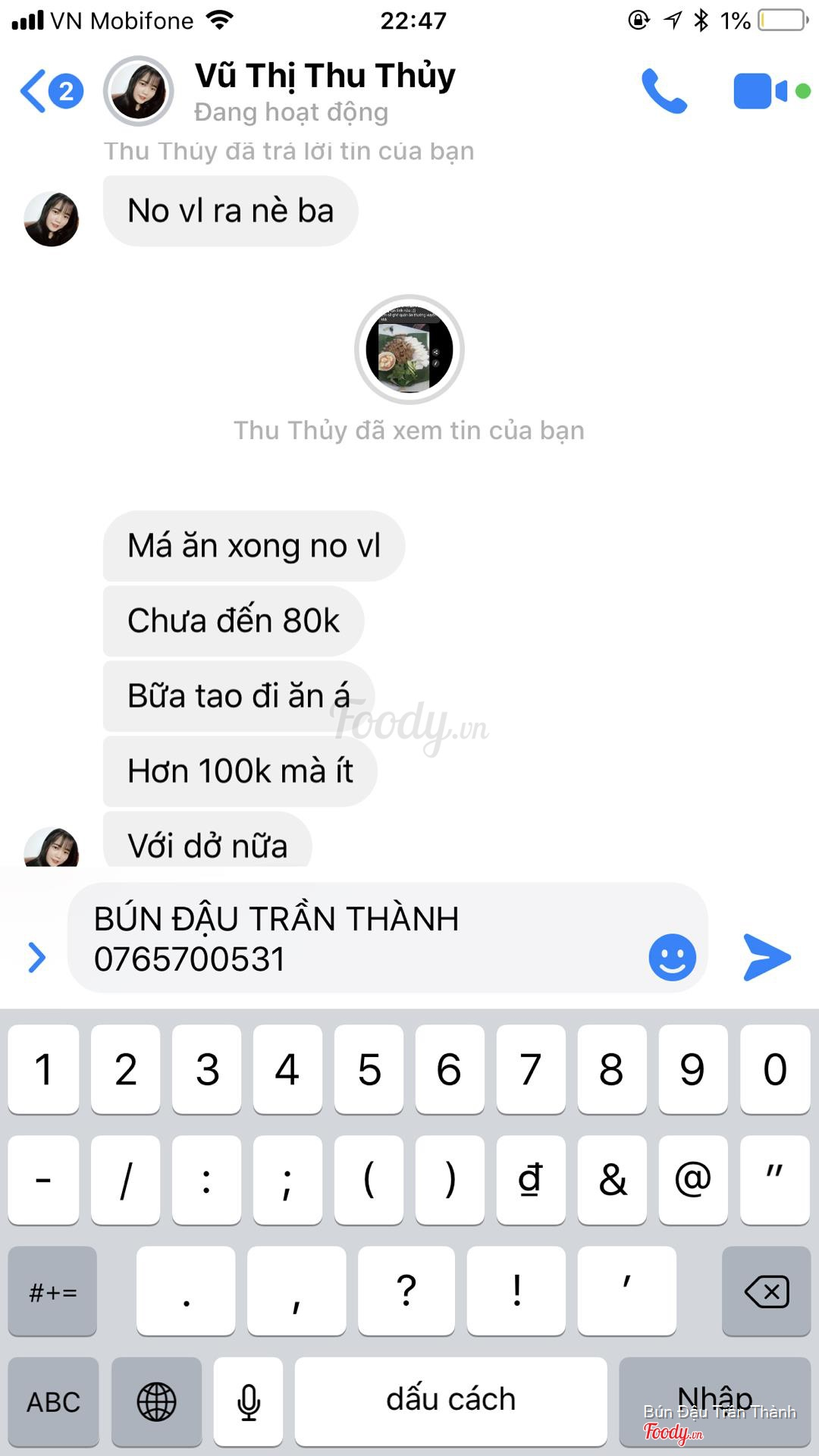Tap the backspace key
The height and width of the screenshot is (1456, 819).
click(x=766, y=1291)
